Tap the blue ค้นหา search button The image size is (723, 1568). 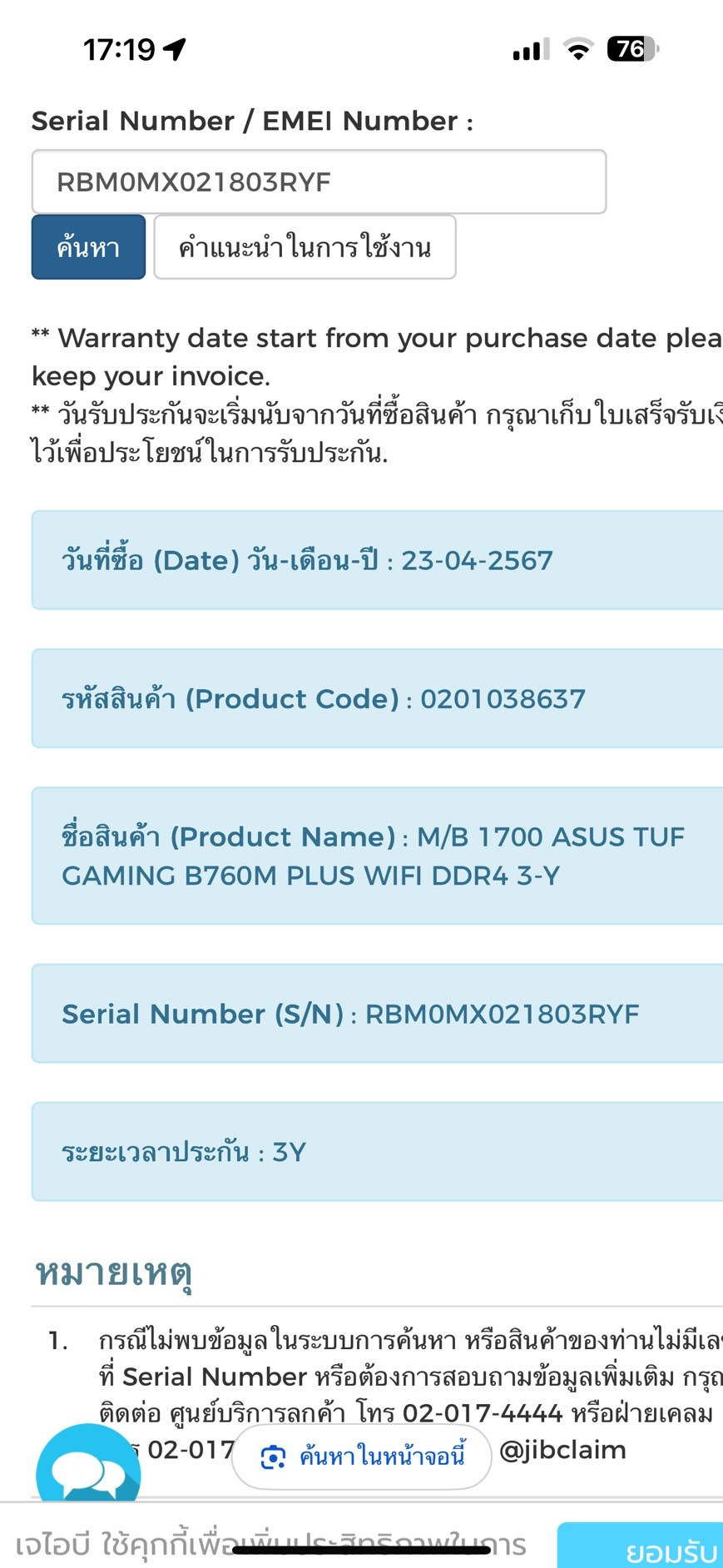[x=88, y=247]
